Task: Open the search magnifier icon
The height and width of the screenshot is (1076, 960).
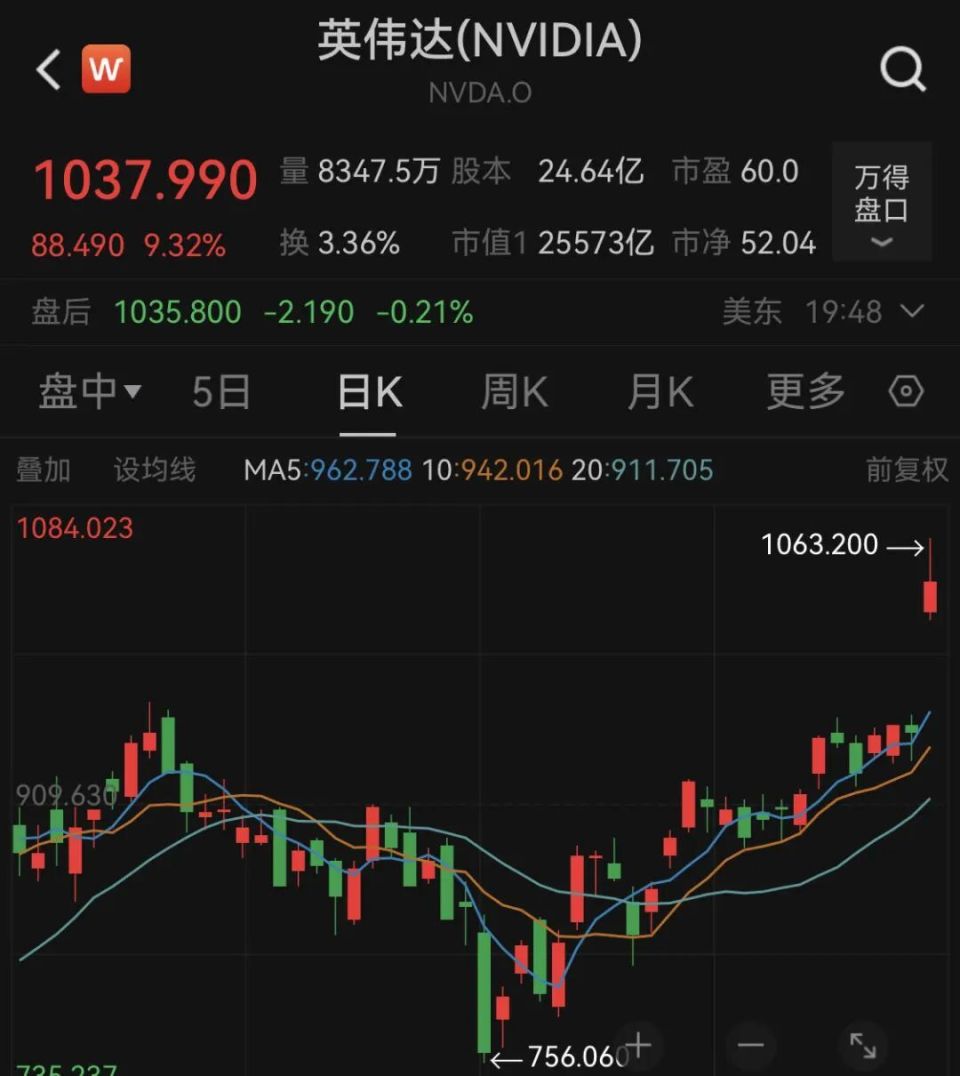Action: [x=903, y=68]
